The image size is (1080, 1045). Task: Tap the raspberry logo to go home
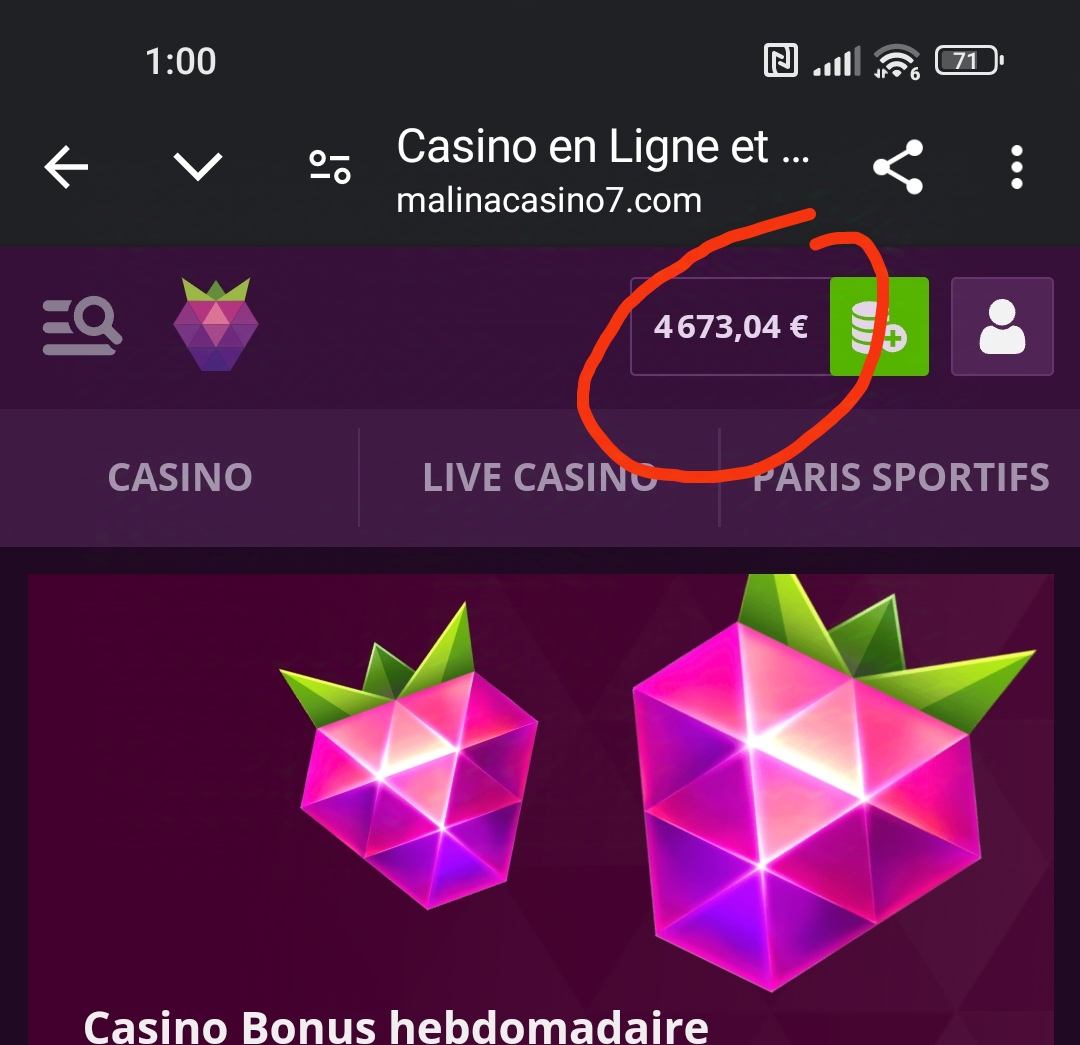pos(216,325)
